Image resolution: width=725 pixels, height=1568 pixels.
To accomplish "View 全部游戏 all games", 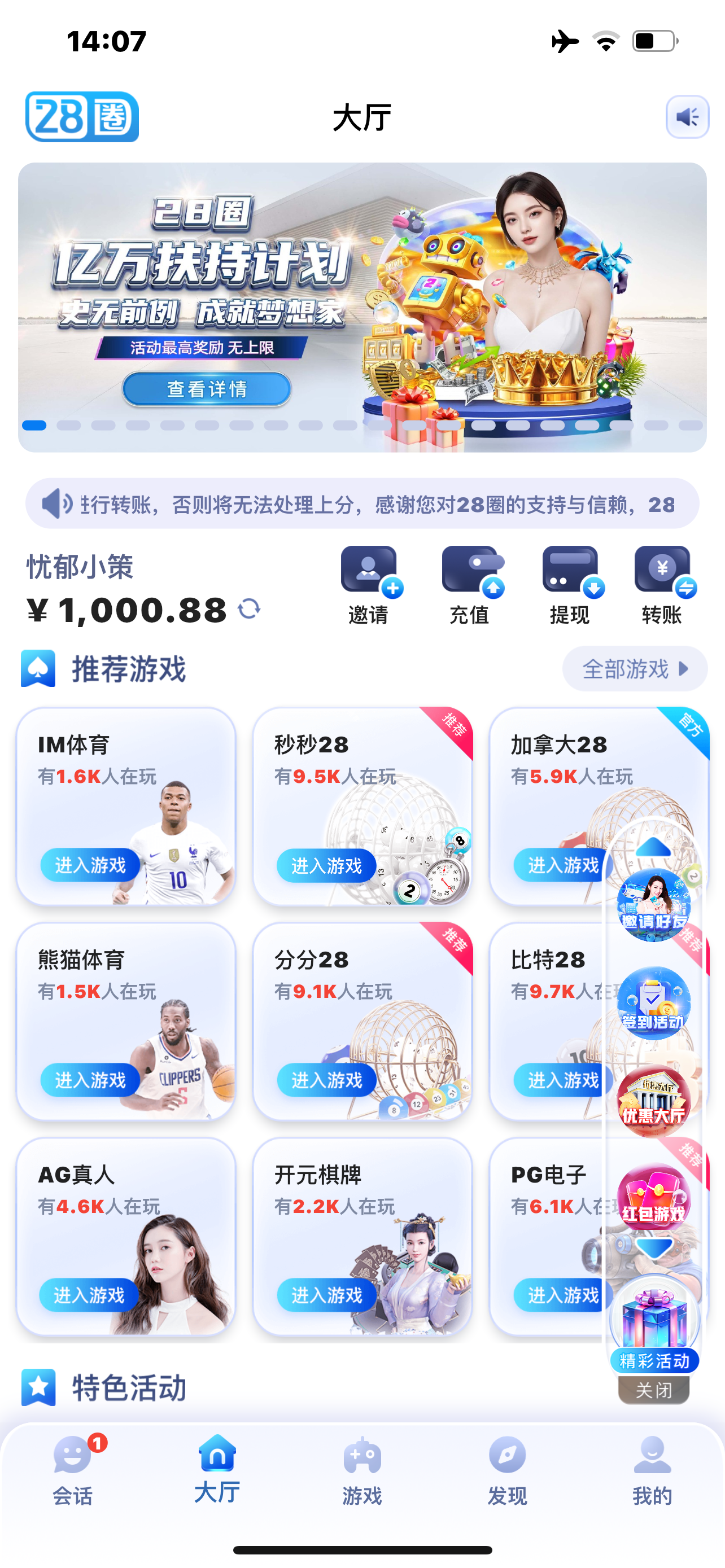I will point(634,668).
